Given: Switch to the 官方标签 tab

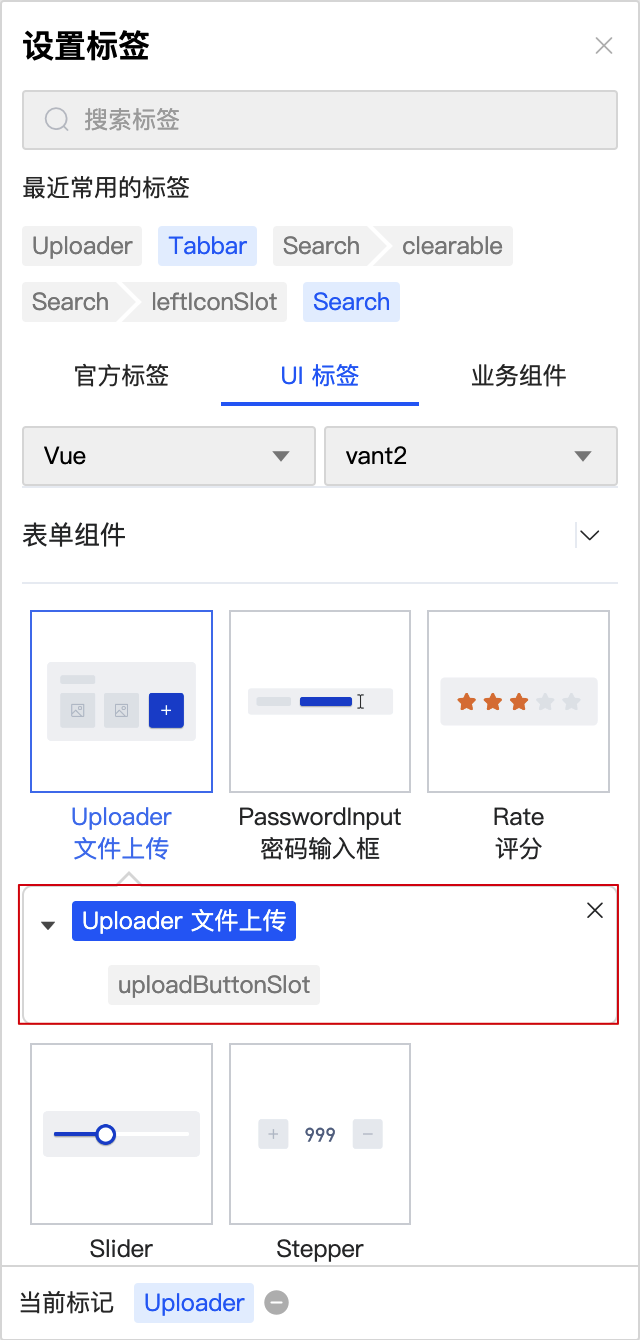Looking at the screenshot, I should (122, 376).
